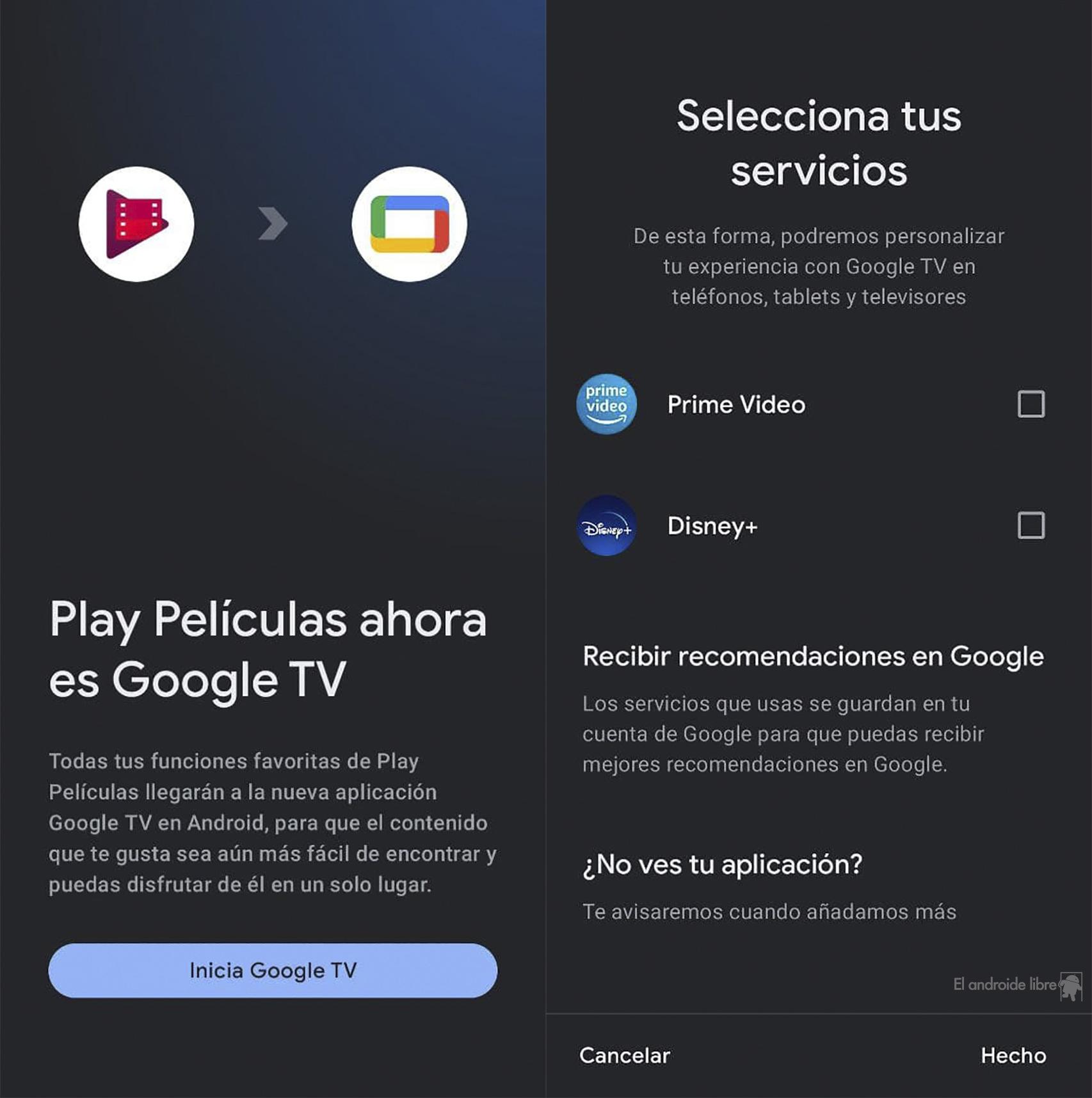This screenshot has height=1098, width=1092.
Task: Click the Google Play Movies icon
Action: click(x=135, y=223)
